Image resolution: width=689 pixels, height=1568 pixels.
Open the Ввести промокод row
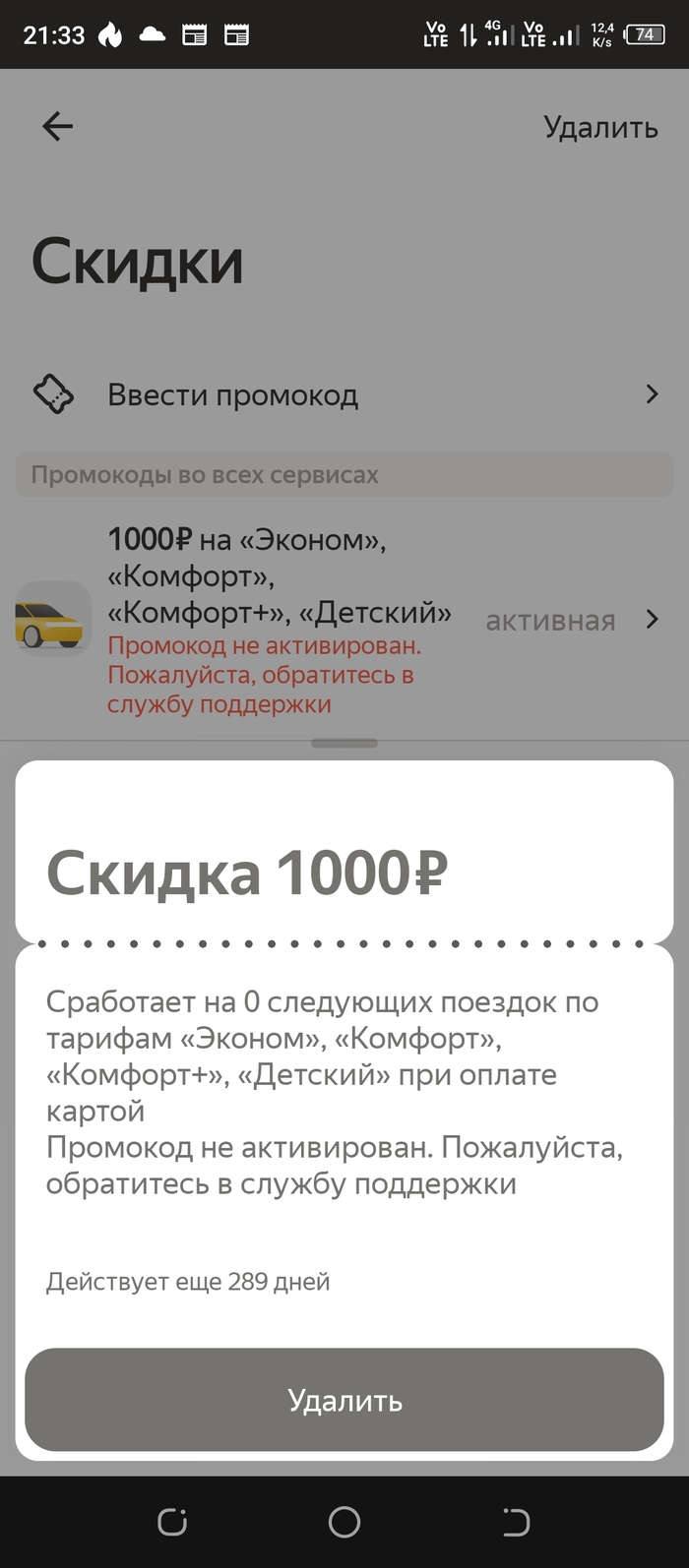tap(344, 395)
